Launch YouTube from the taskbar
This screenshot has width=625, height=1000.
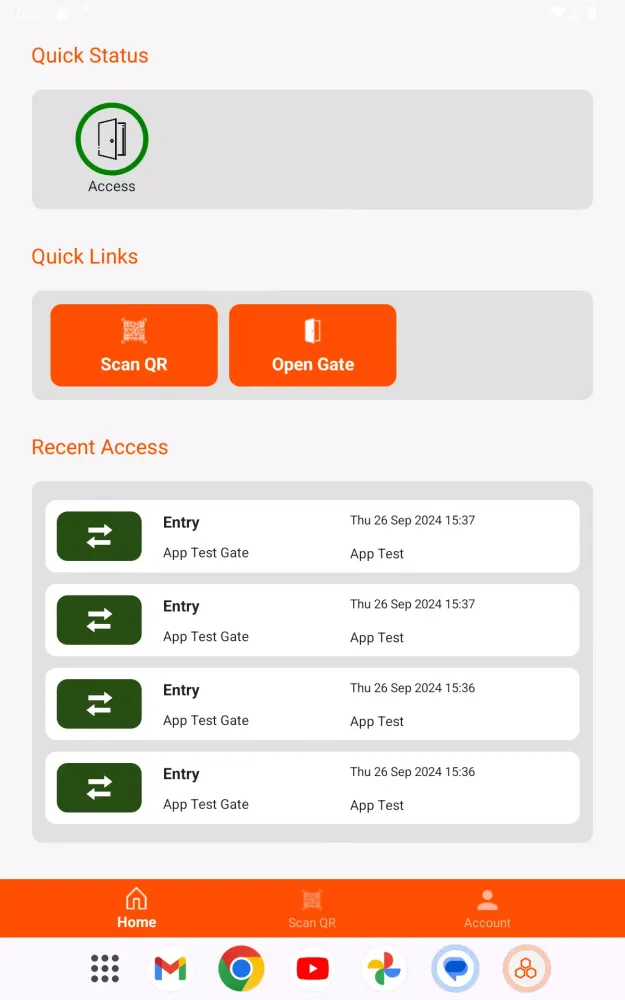pyautogui.click(x=313, y=968)
